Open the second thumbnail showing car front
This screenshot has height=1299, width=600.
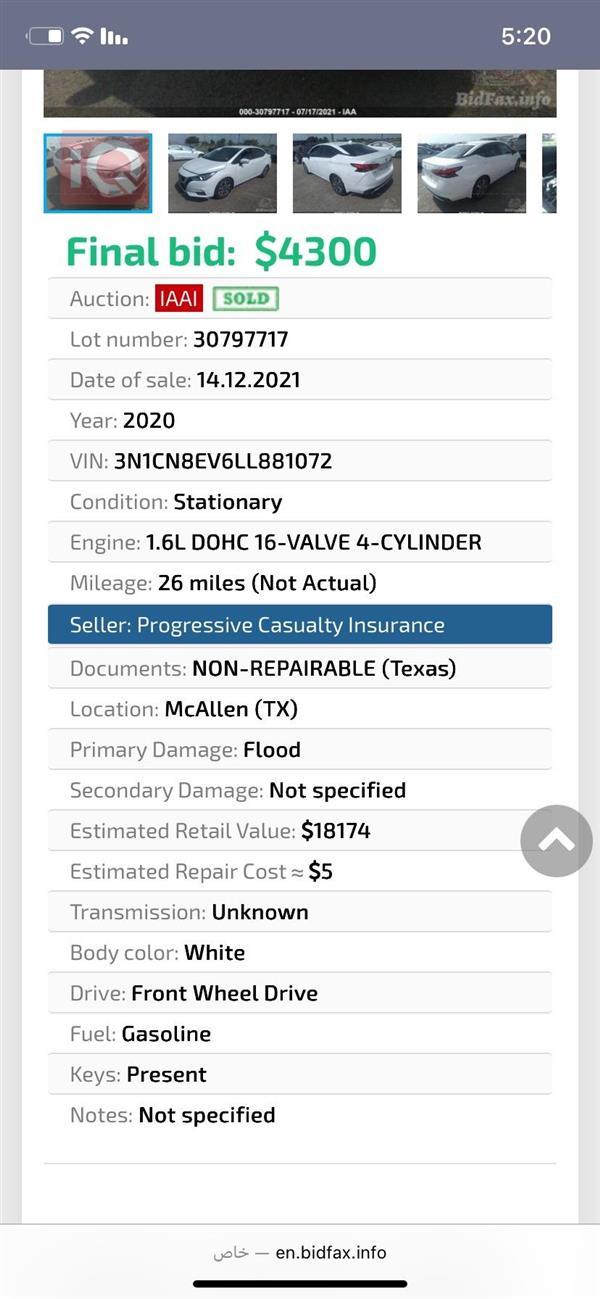coord(222,173)
